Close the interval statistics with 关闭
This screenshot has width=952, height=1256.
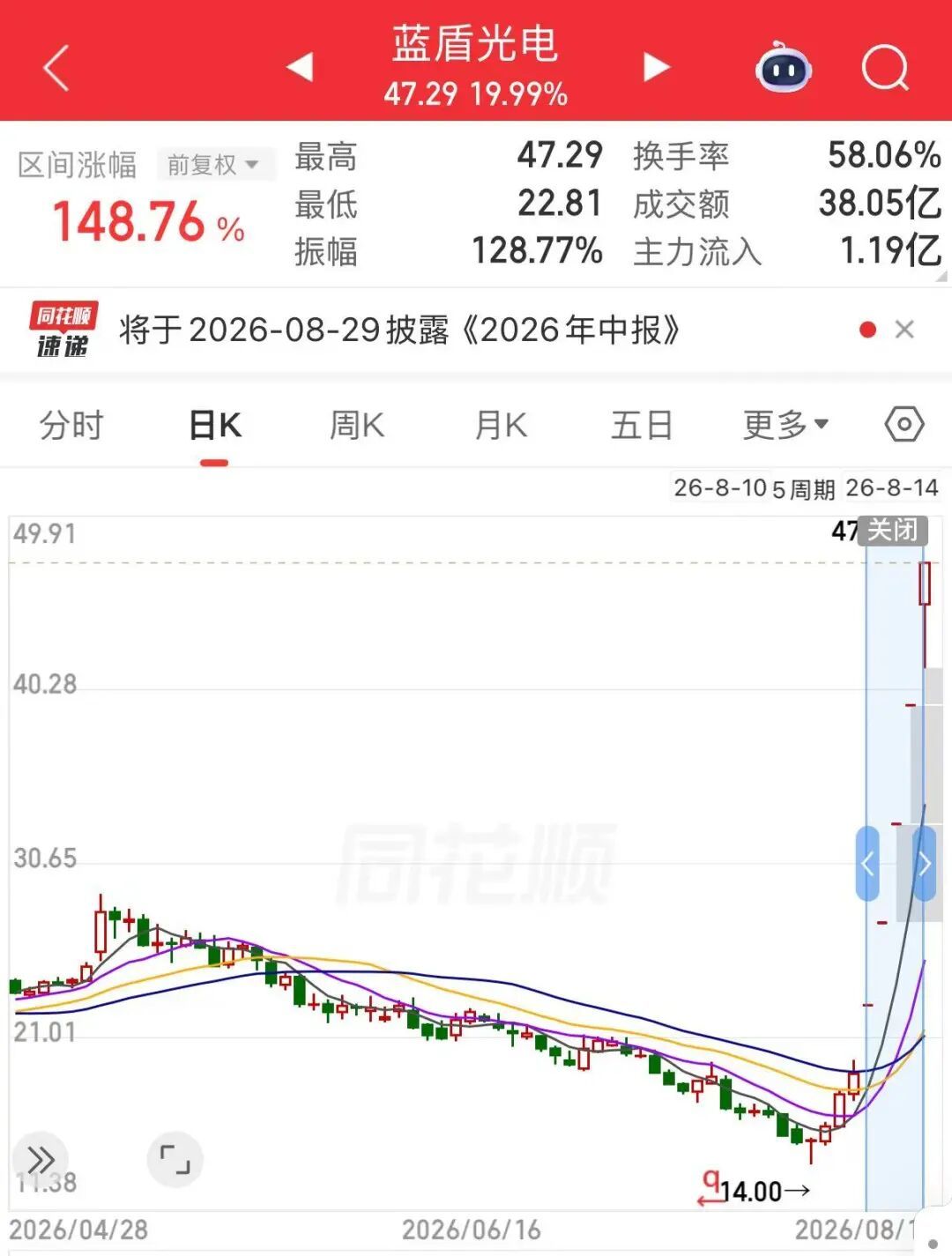click(x=892, y=531)
